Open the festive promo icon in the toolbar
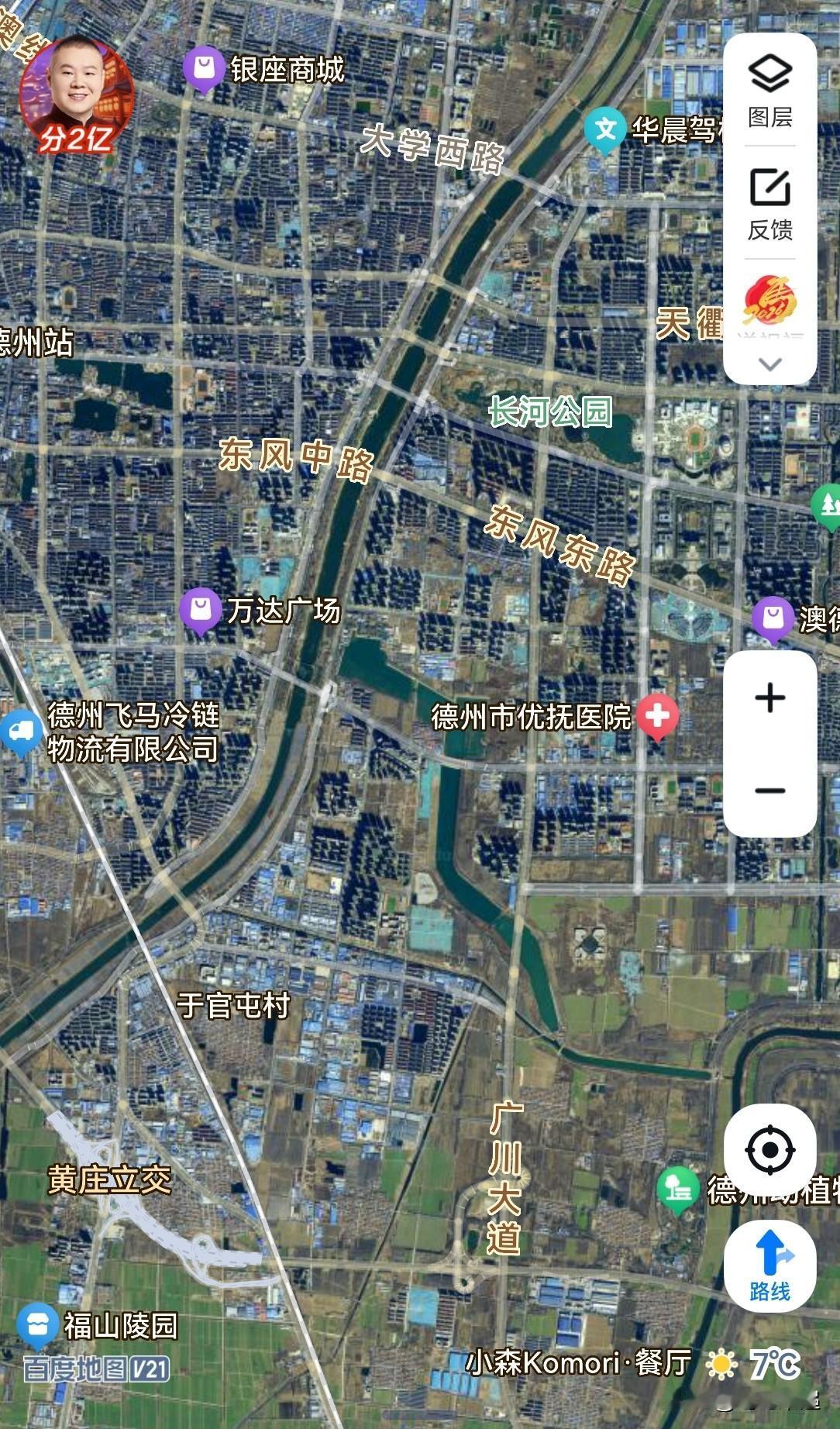The height and width of the screenshot is (1429, 840). click(x=769, y=305)
